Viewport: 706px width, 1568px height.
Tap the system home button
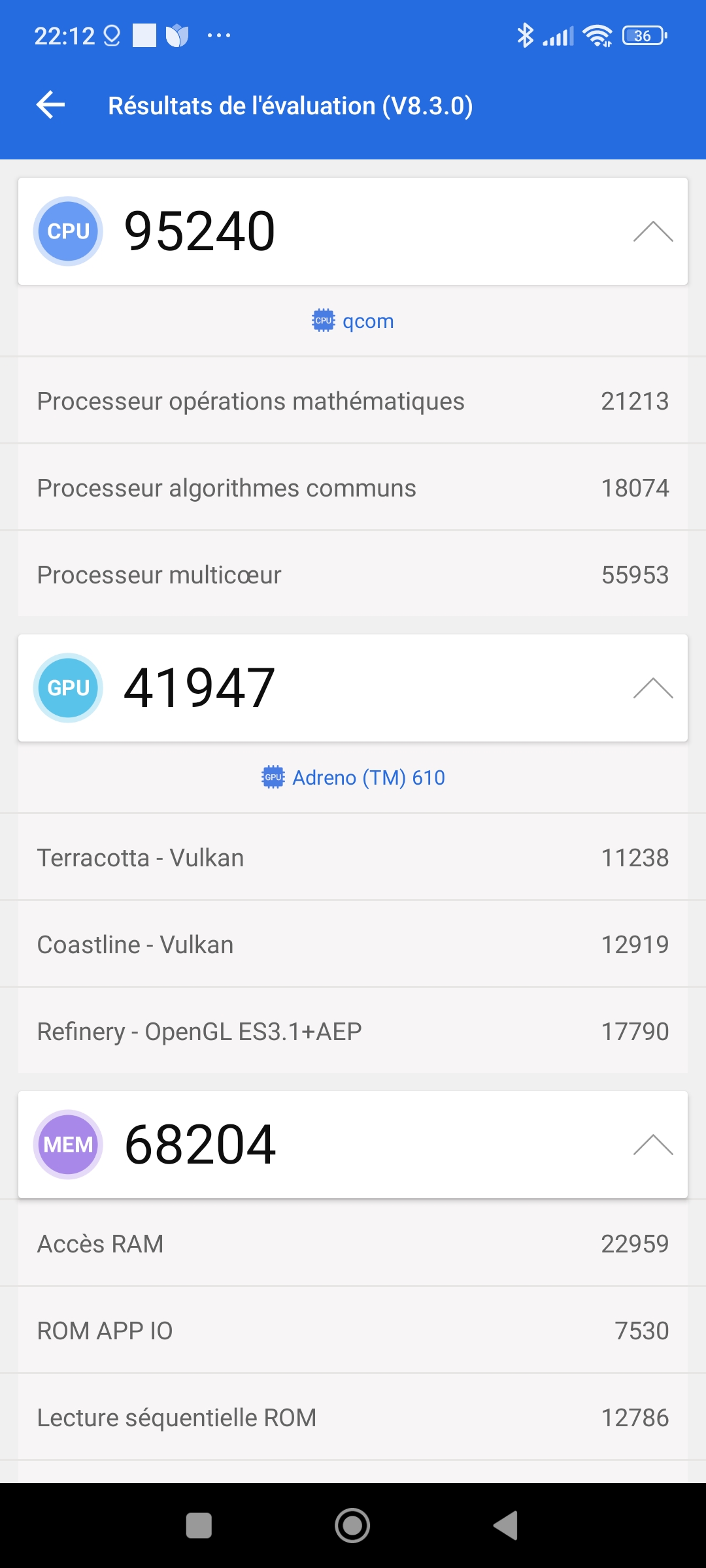352,1526
